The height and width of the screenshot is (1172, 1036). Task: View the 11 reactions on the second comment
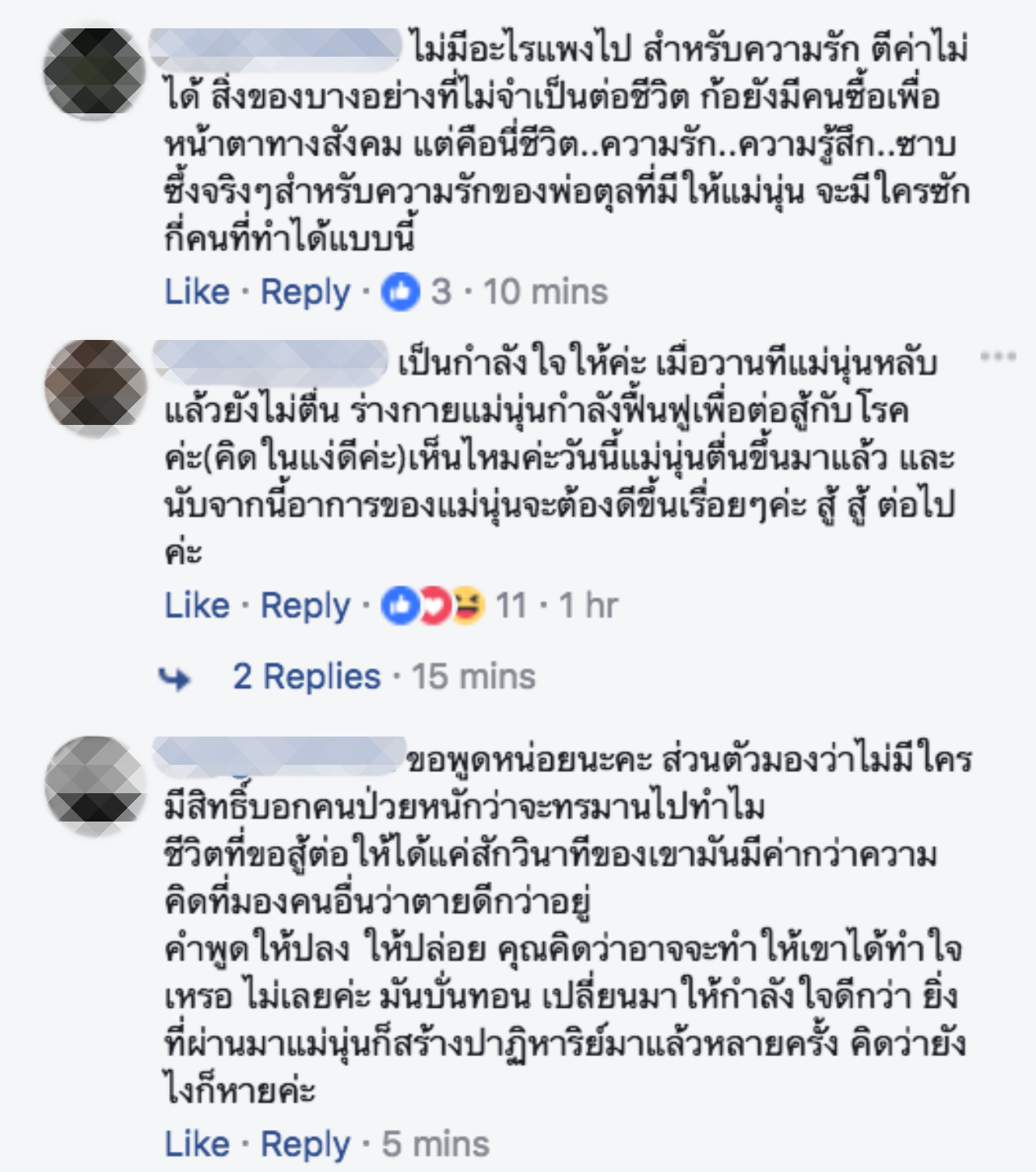pyautogui.click(x=453, y=605)
